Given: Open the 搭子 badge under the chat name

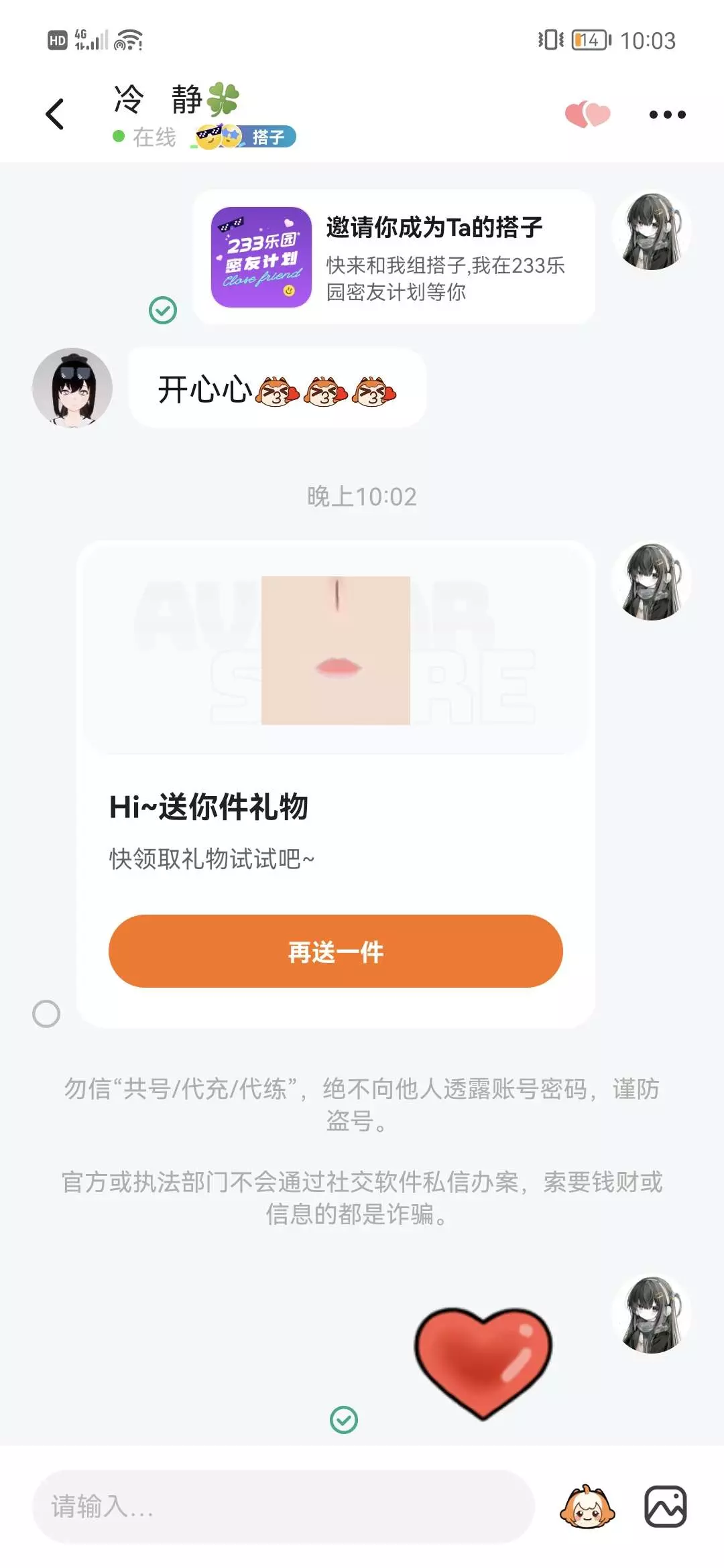Looking at the screenshot, I should point(246,137).
